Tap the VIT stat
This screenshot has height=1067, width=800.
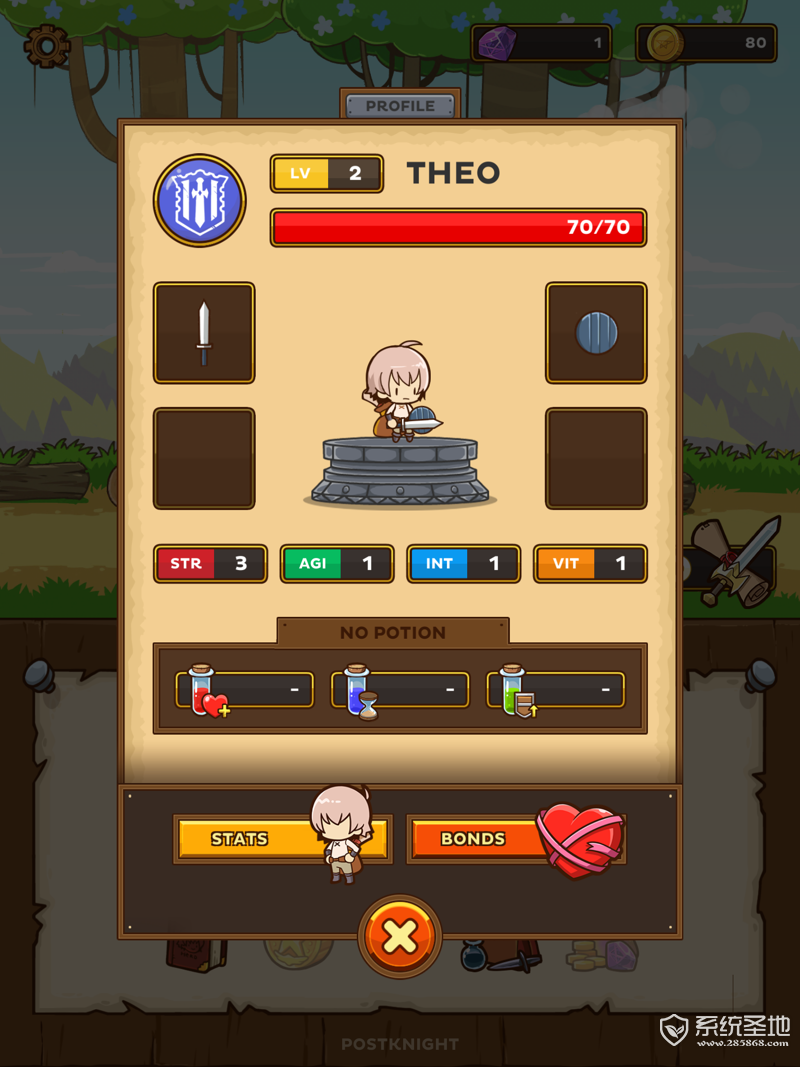(x=590, y=564)
